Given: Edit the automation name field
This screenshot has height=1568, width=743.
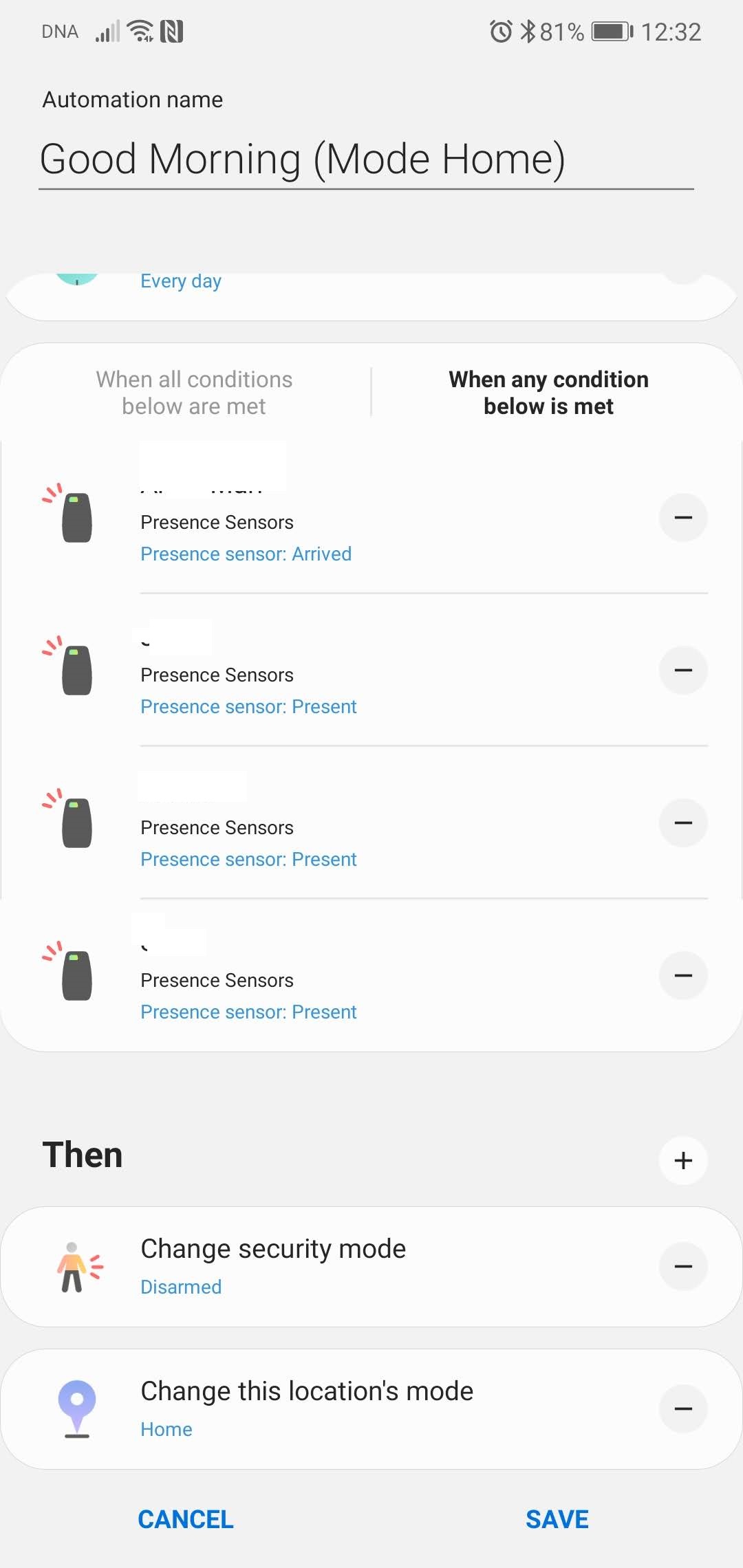Looking at the screenshot, I should pyautogui.click(x=366, y=160).
